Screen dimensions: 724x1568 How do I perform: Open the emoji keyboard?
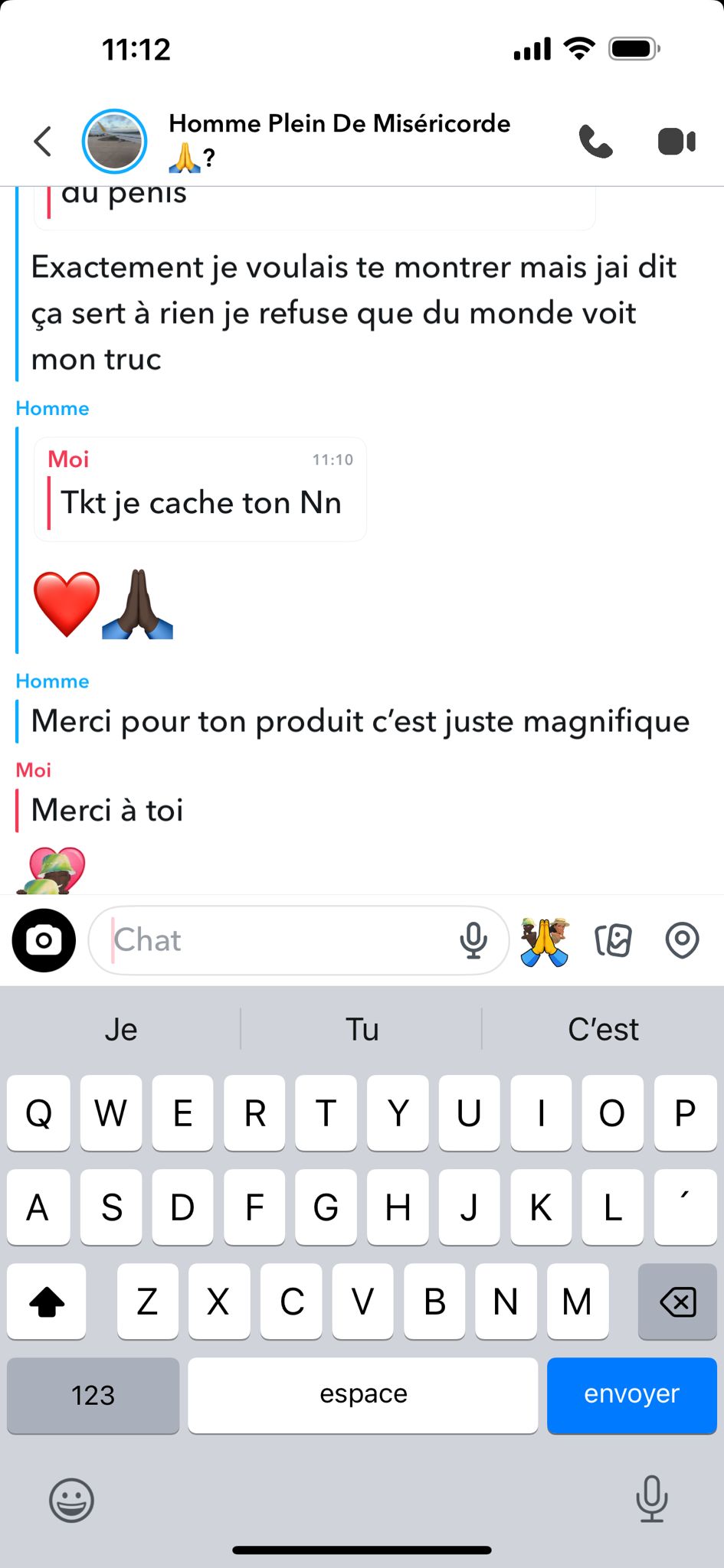pos(71,1500)
